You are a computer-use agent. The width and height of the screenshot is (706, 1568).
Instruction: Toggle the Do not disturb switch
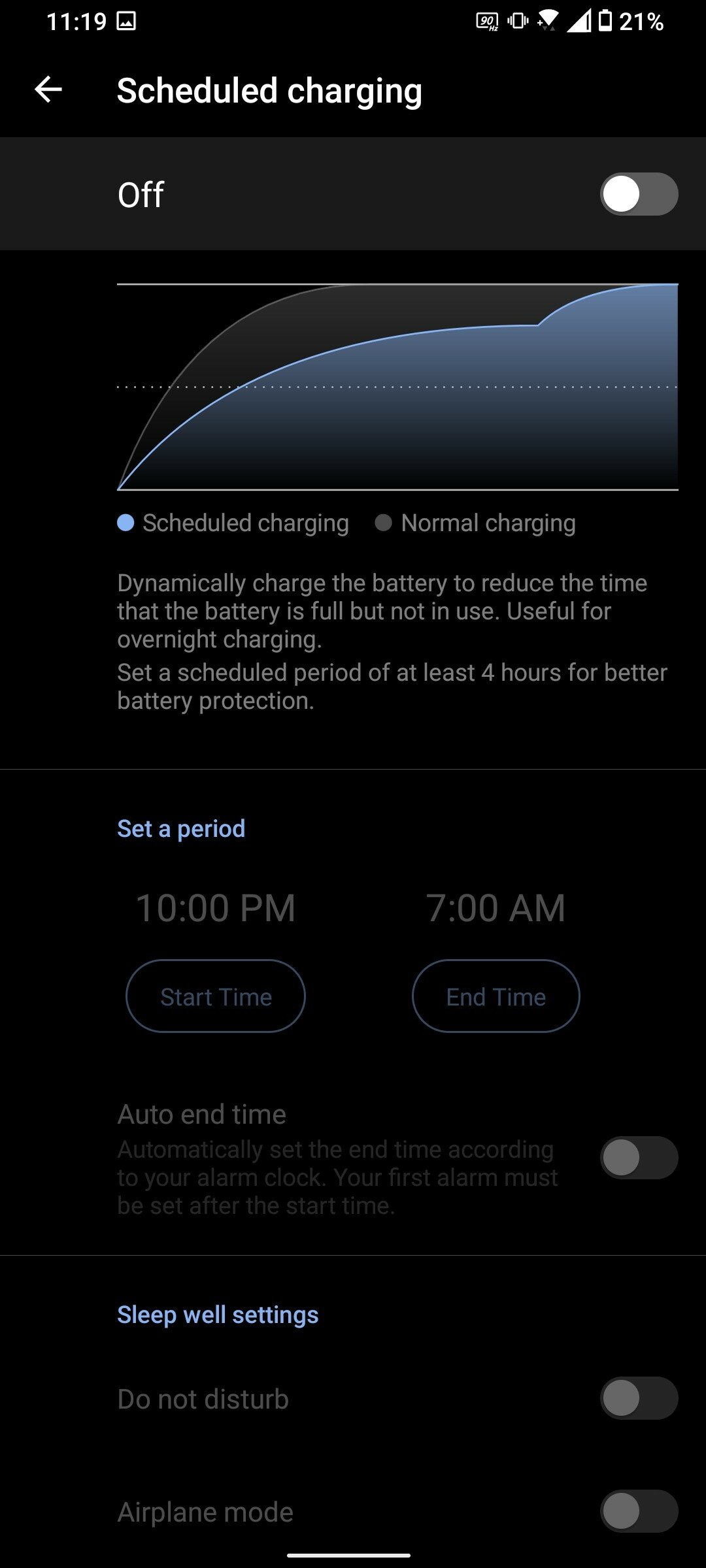639,1398
